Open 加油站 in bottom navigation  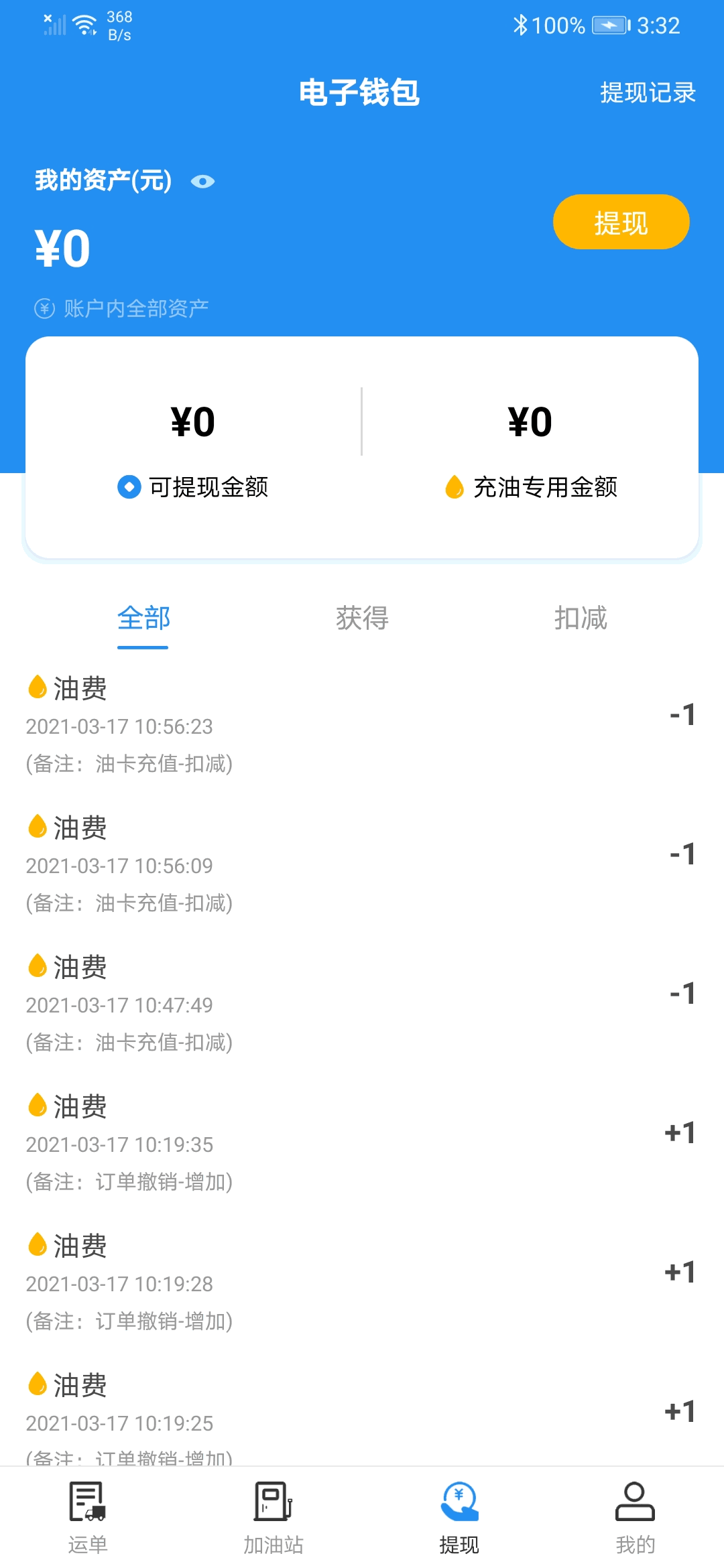coord(274,1517)
